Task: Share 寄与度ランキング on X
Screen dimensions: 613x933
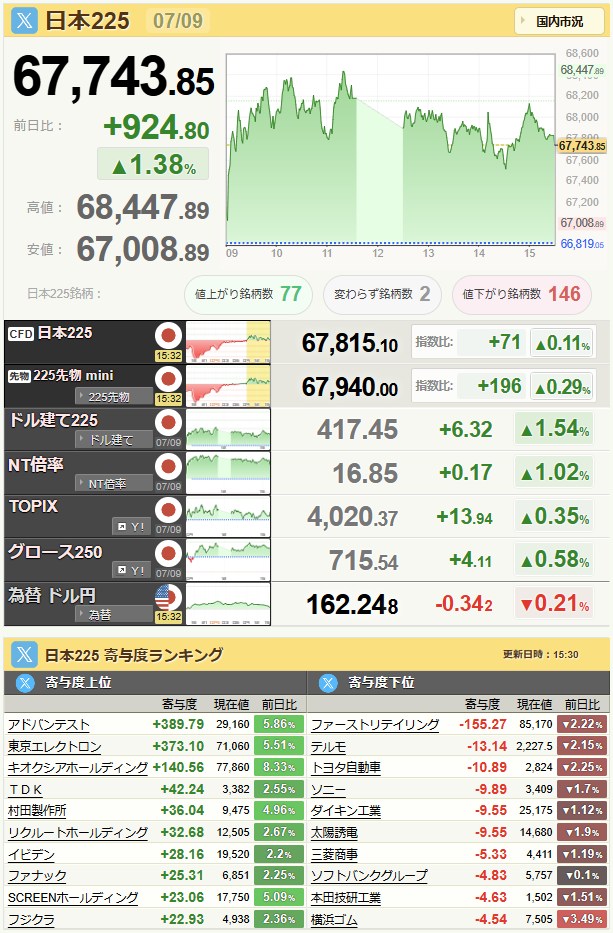Action: 24,655
